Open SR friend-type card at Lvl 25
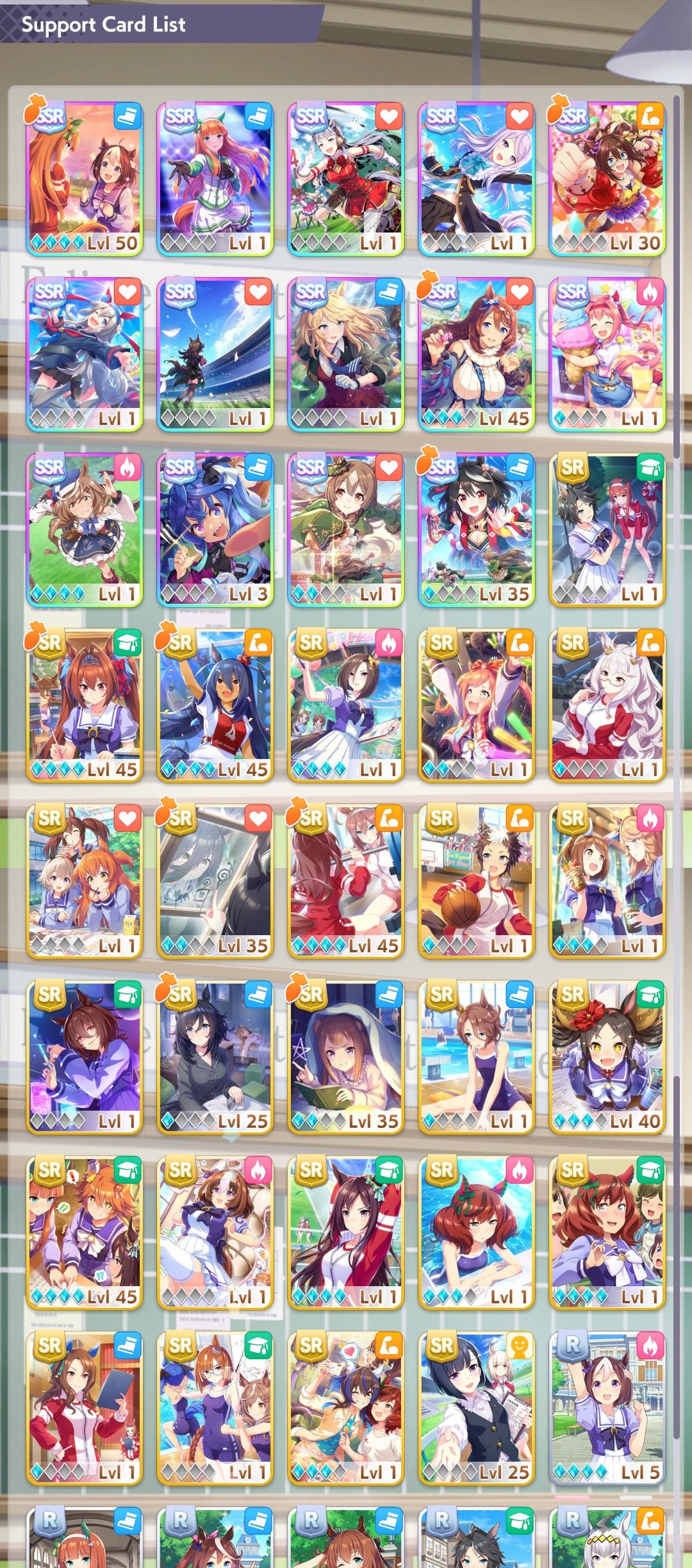Screen dimensions: 692x1568 [x=476, y=1408]
